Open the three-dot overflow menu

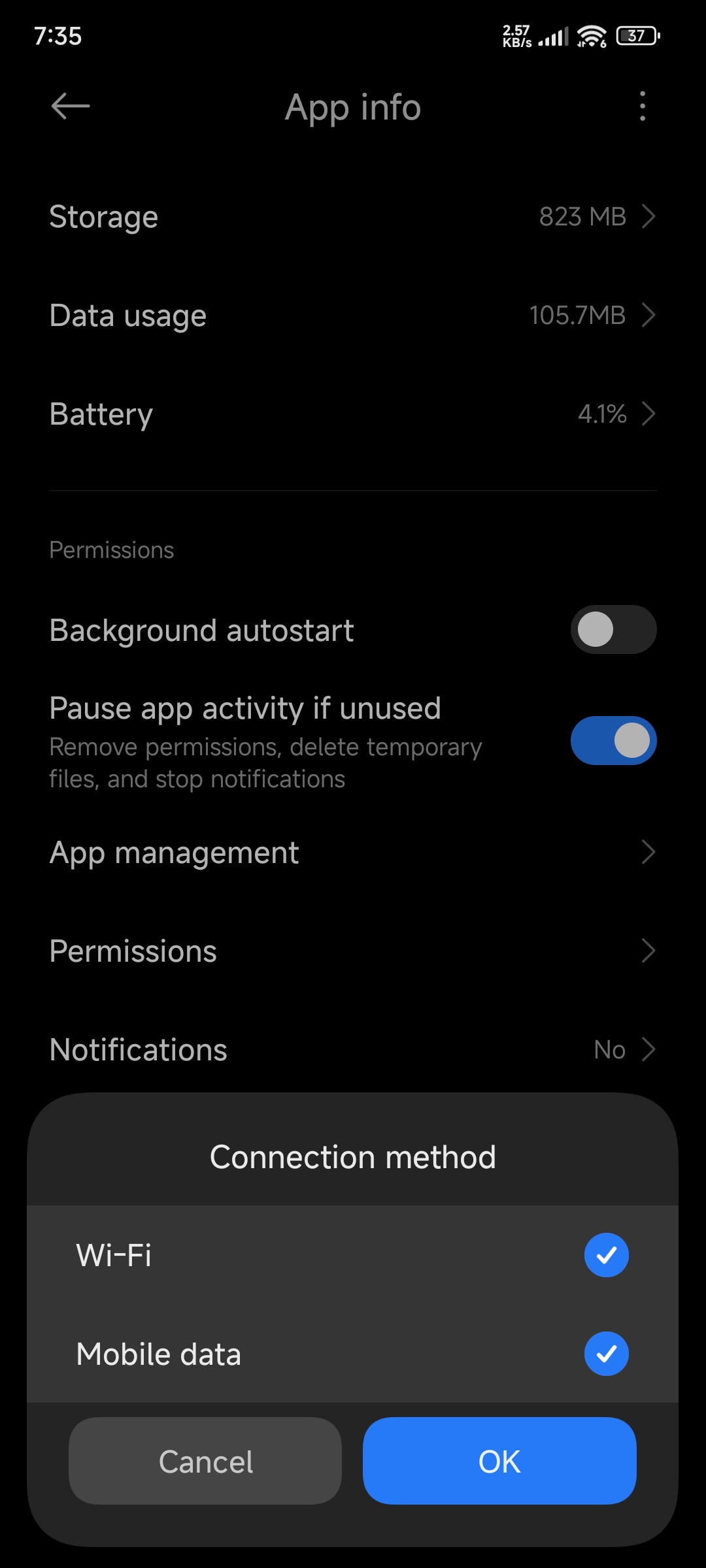643,106
